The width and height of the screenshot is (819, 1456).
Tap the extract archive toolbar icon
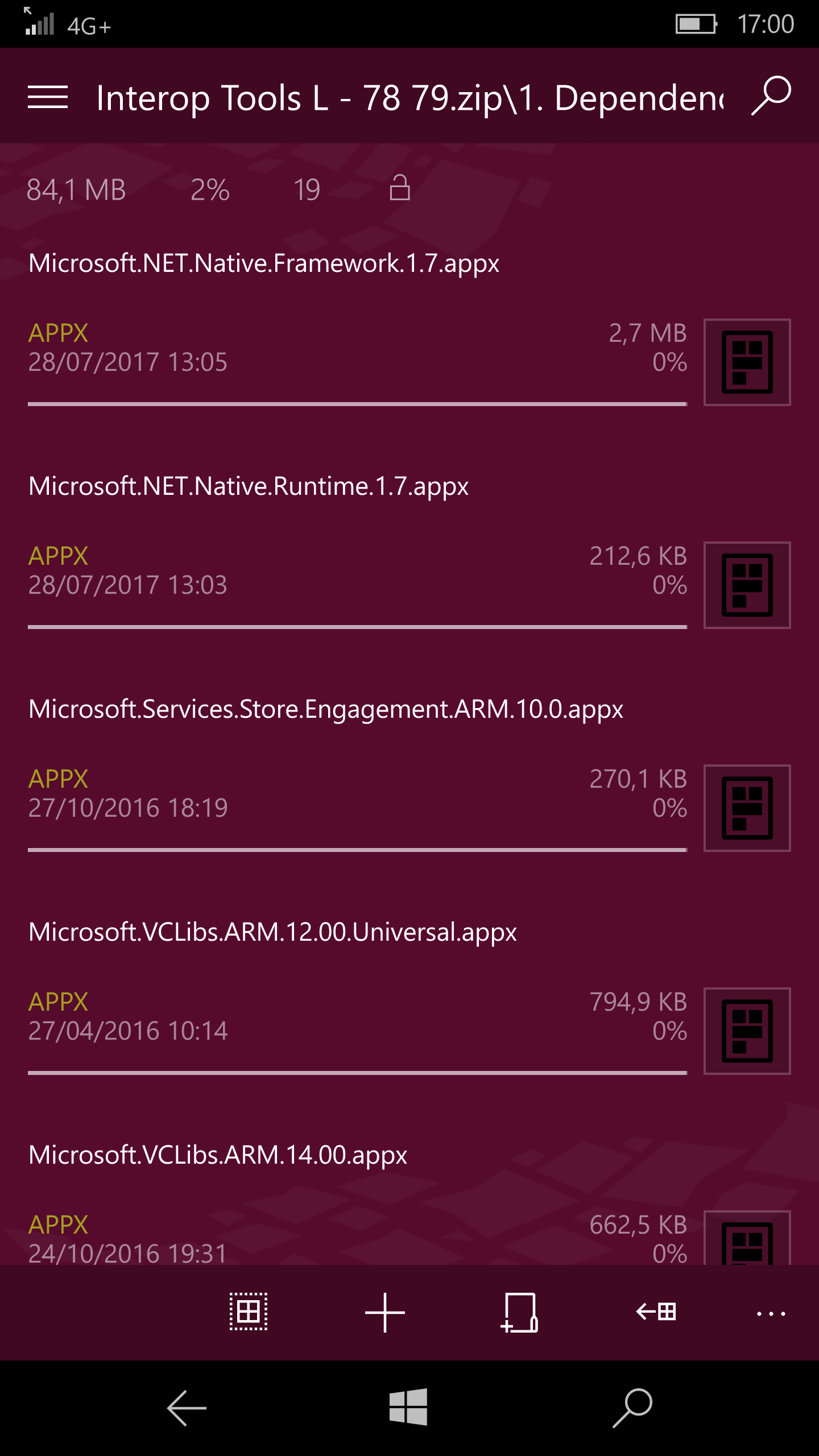[656, 1313]
